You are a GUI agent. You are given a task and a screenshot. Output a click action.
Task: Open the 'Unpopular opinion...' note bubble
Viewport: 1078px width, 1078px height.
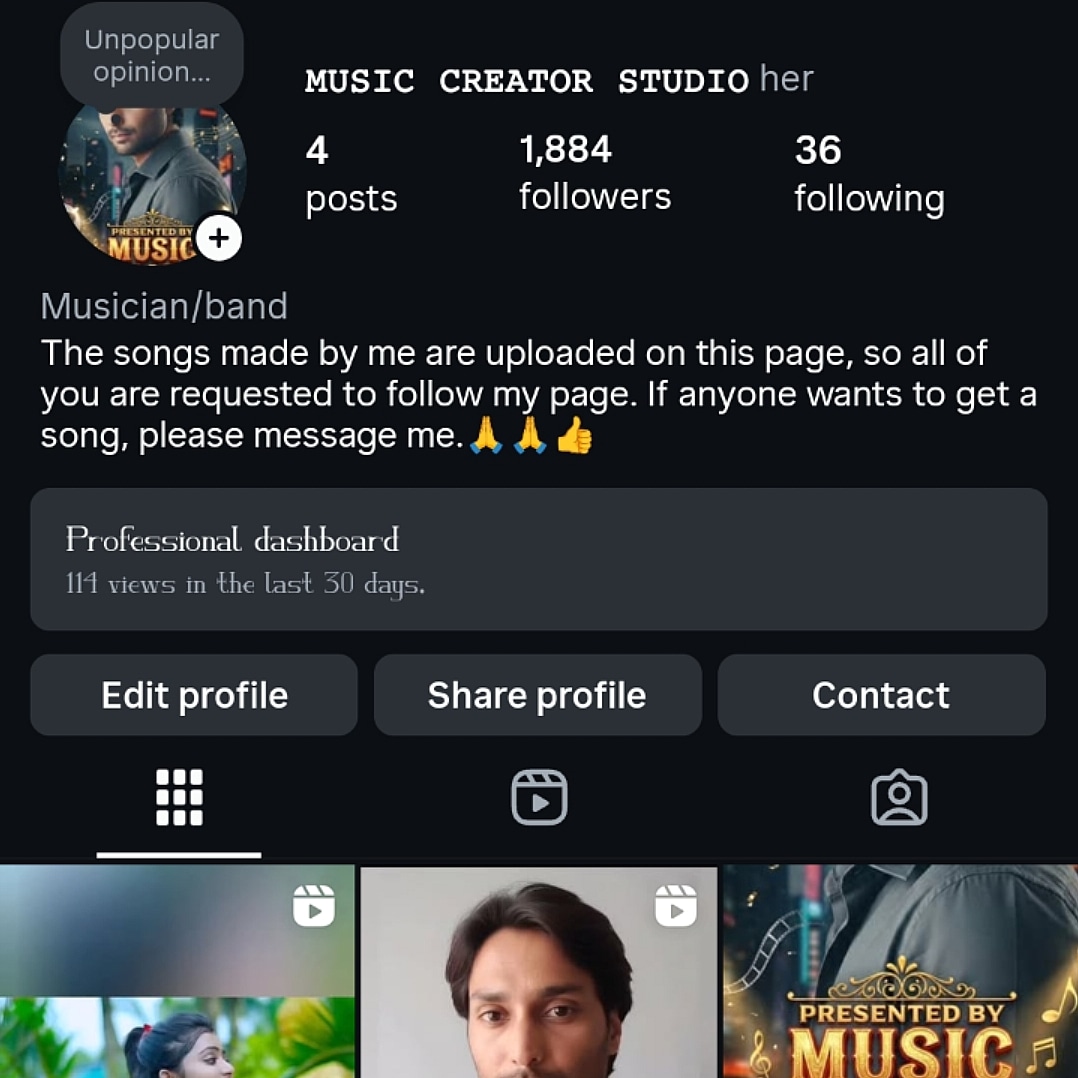[x=152, y=56]
